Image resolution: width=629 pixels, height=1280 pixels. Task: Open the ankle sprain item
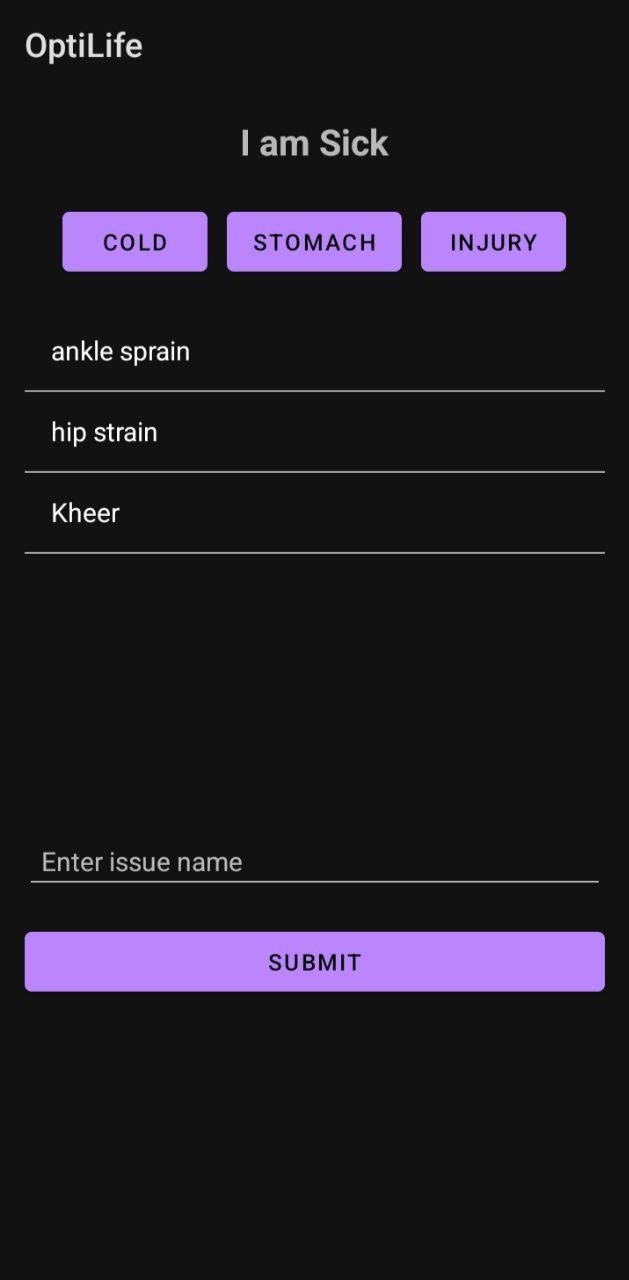(314, 352)
